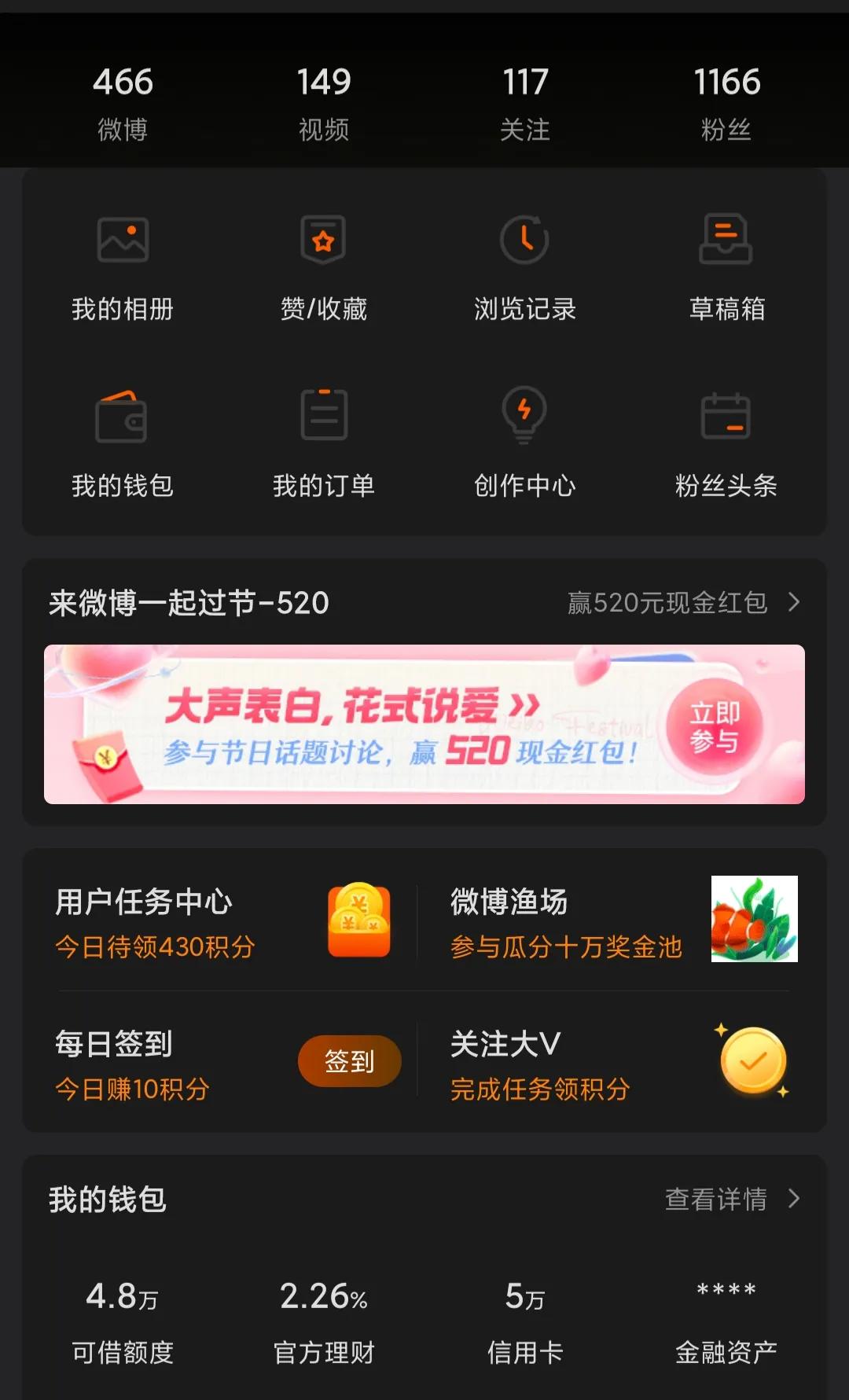The height and width of the screenshot is (1400, 849).
Task: Tap the 117 关注 following count
Action: click(525, 98)
